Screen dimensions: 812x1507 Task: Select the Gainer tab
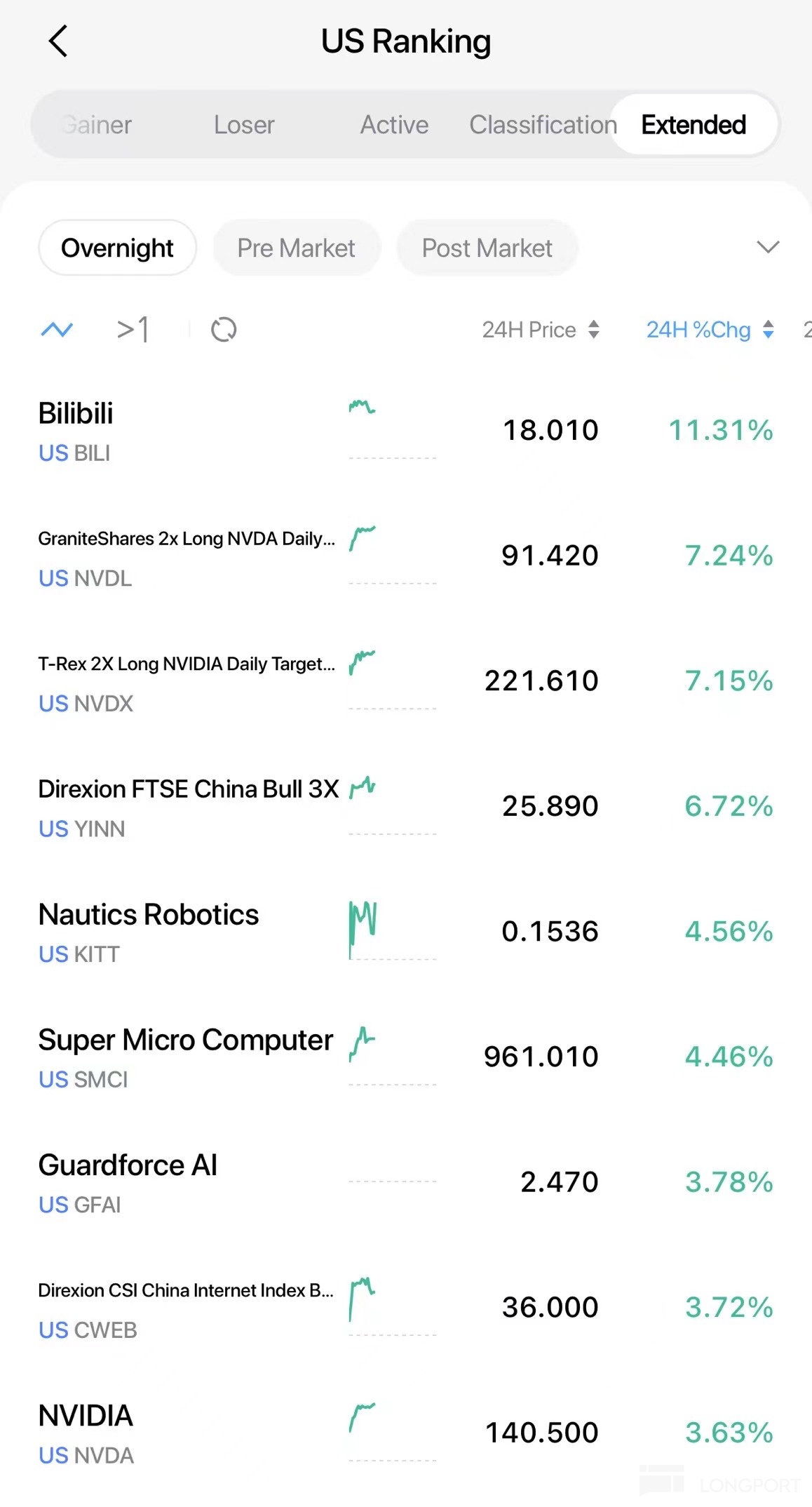pyautogui.click(x=96, y=125)
